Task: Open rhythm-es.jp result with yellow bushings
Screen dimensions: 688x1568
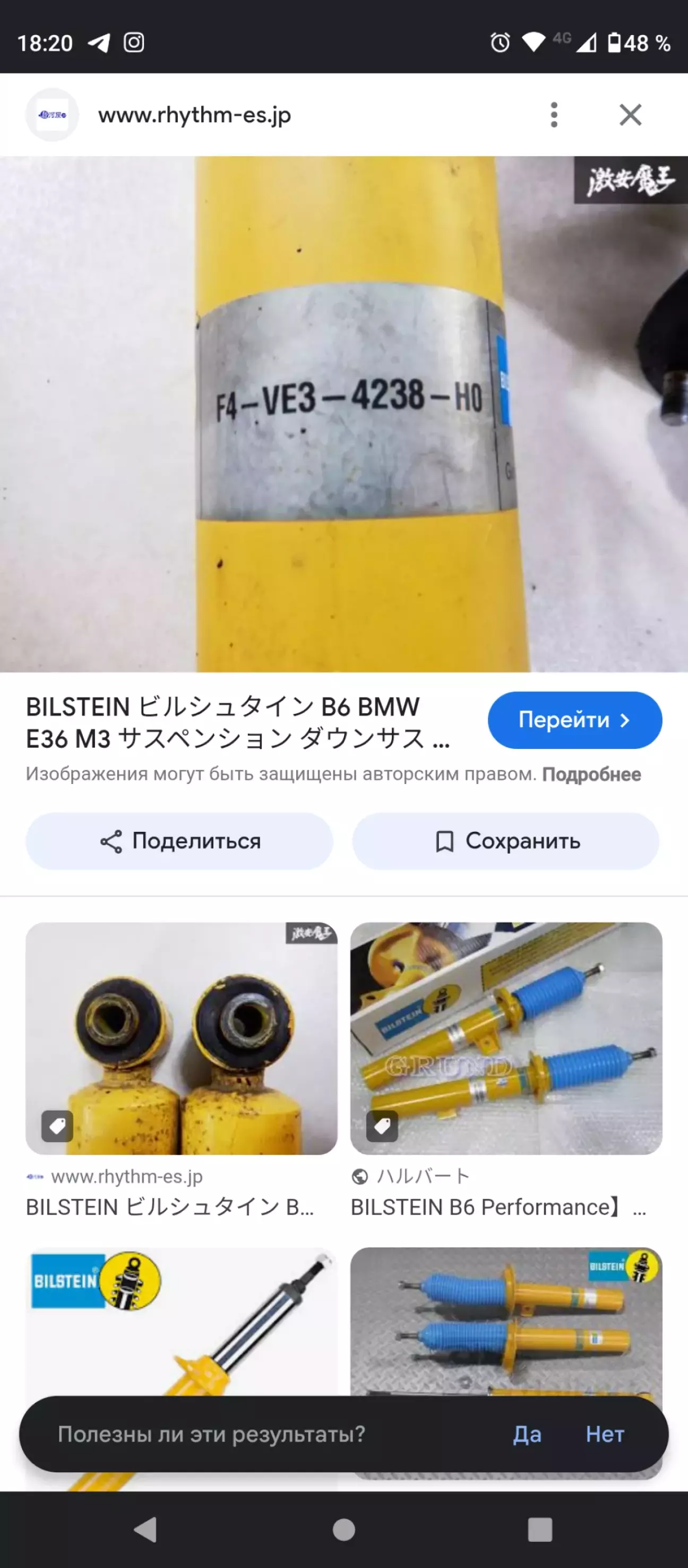Action: pyautogui.click(x=181, y=1038)
